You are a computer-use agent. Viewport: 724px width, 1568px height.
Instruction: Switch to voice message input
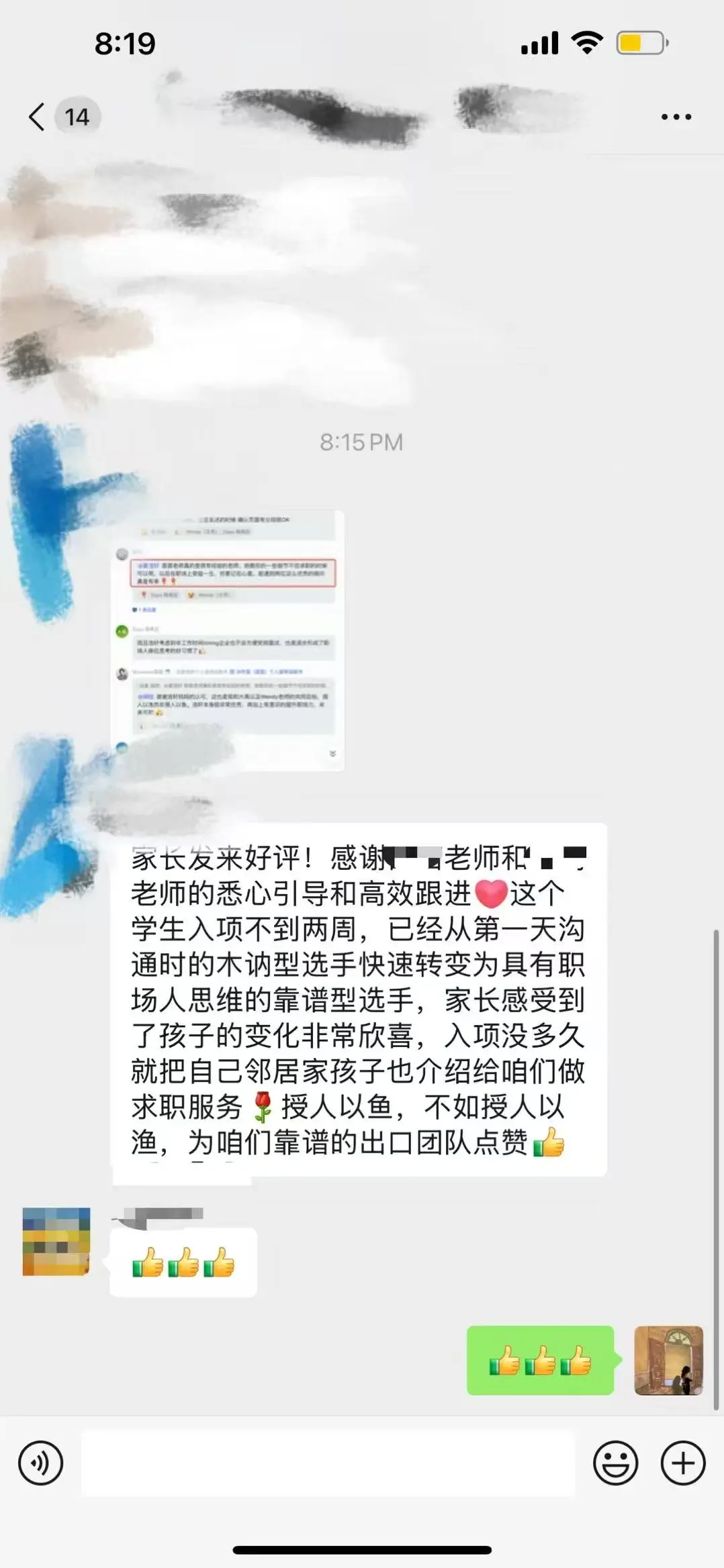click(x=40, y=1463)
